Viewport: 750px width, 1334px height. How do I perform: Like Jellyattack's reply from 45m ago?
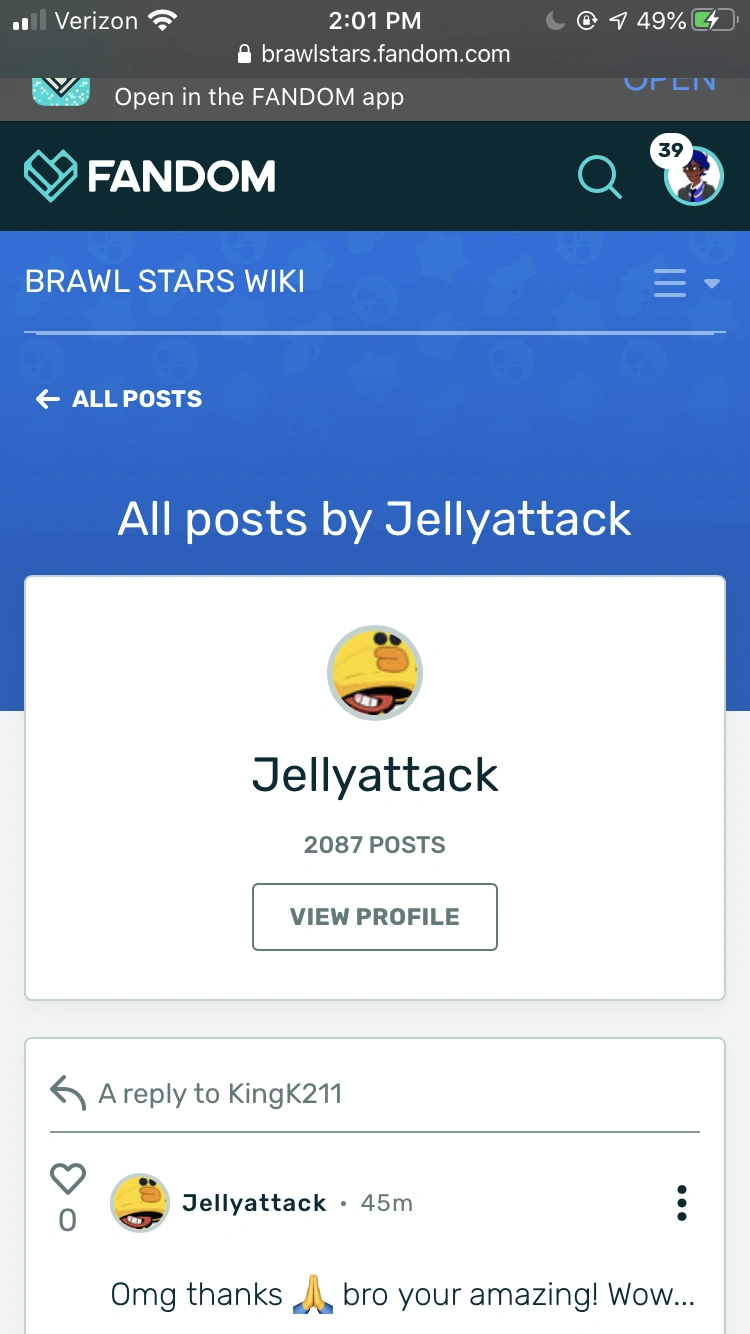click(x=68, y=1180)
